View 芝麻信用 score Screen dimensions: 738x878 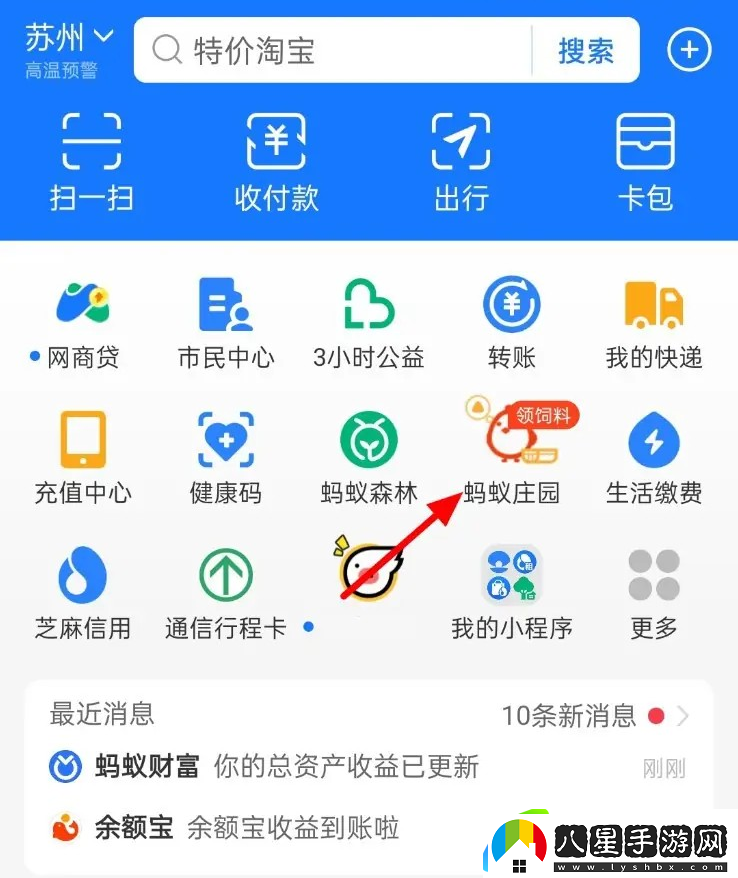(x=83, y=592)
